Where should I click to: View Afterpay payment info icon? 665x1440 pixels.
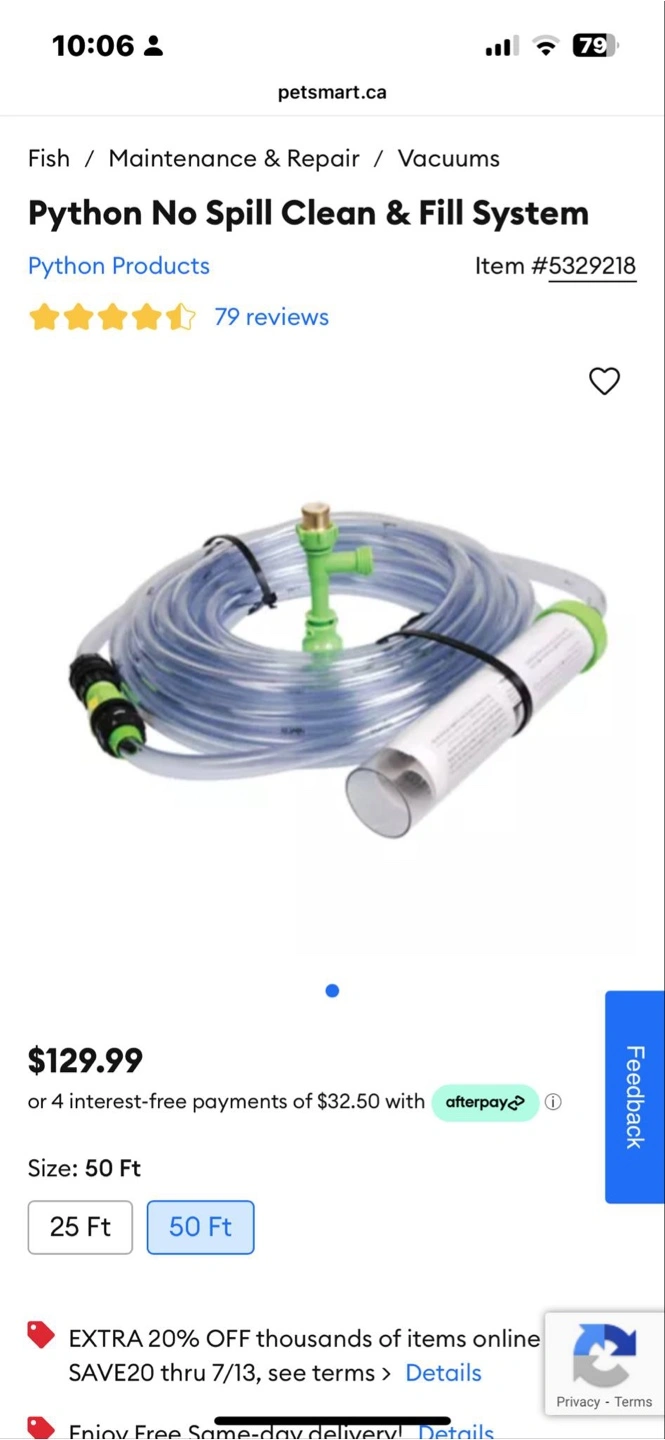coord(553,1102)
